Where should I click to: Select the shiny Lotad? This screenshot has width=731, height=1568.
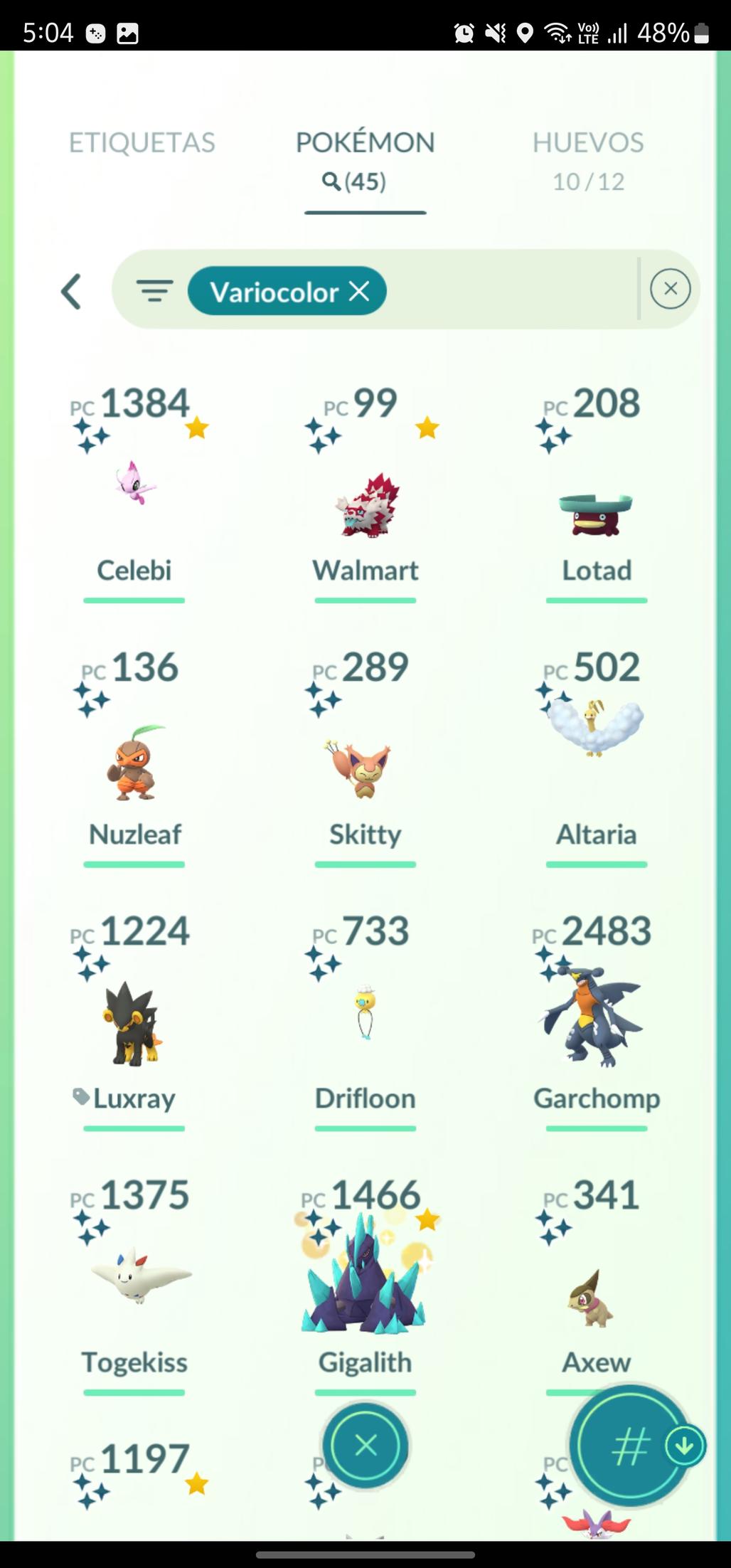596,512
